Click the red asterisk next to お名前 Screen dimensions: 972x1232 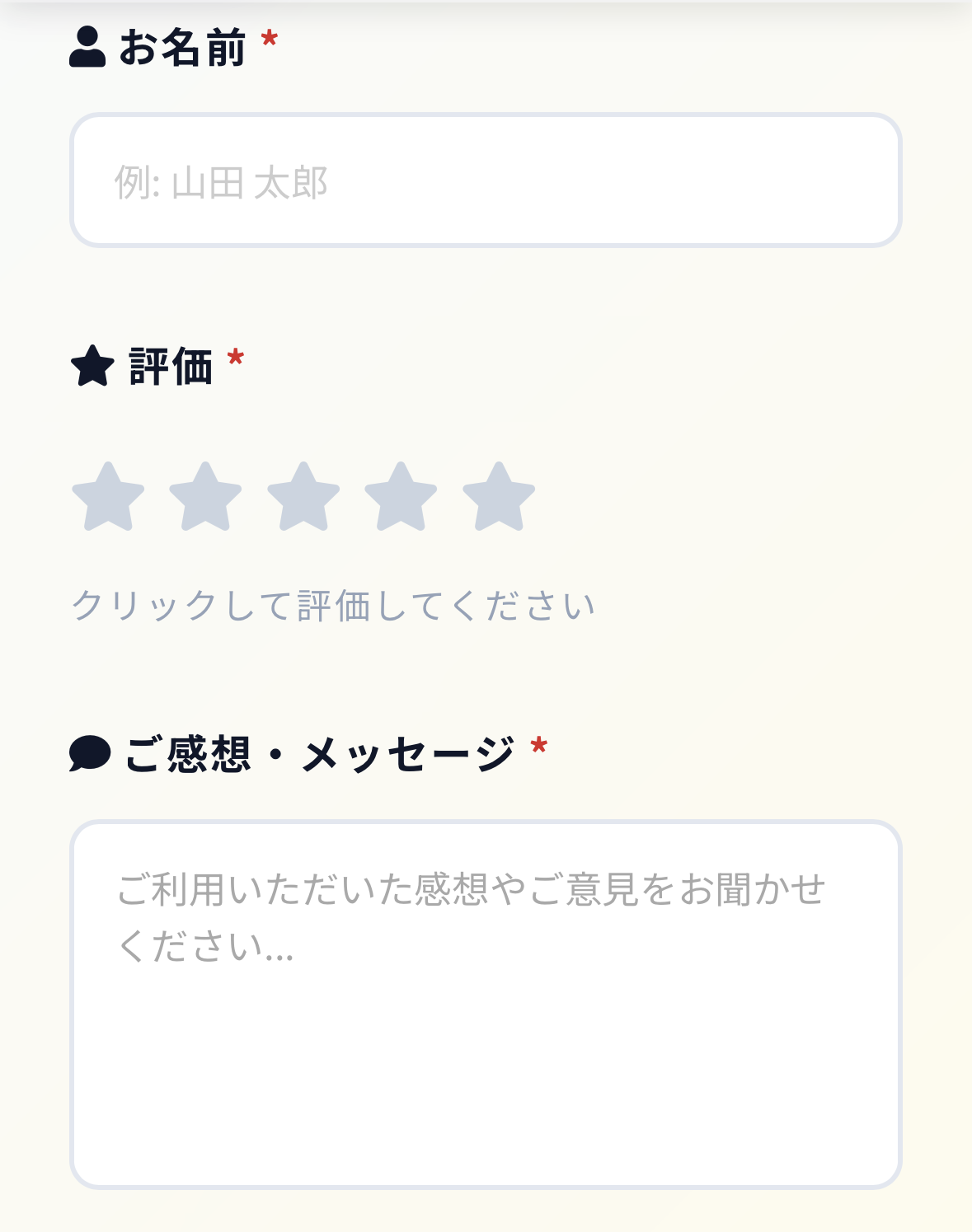click(x=268, y=40)
